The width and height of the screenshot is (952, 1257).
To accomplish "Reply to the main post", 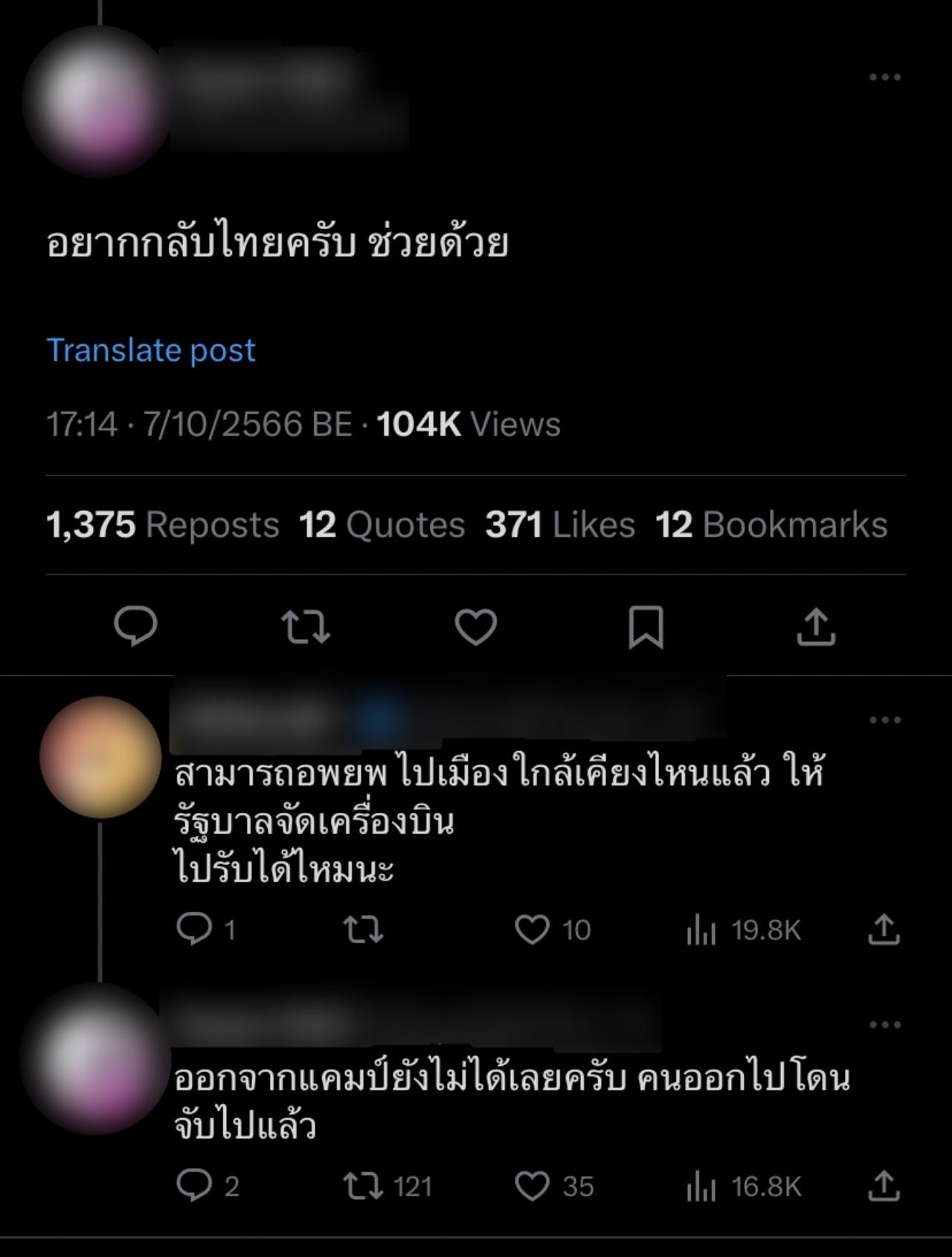I will (x=135, y=626).
